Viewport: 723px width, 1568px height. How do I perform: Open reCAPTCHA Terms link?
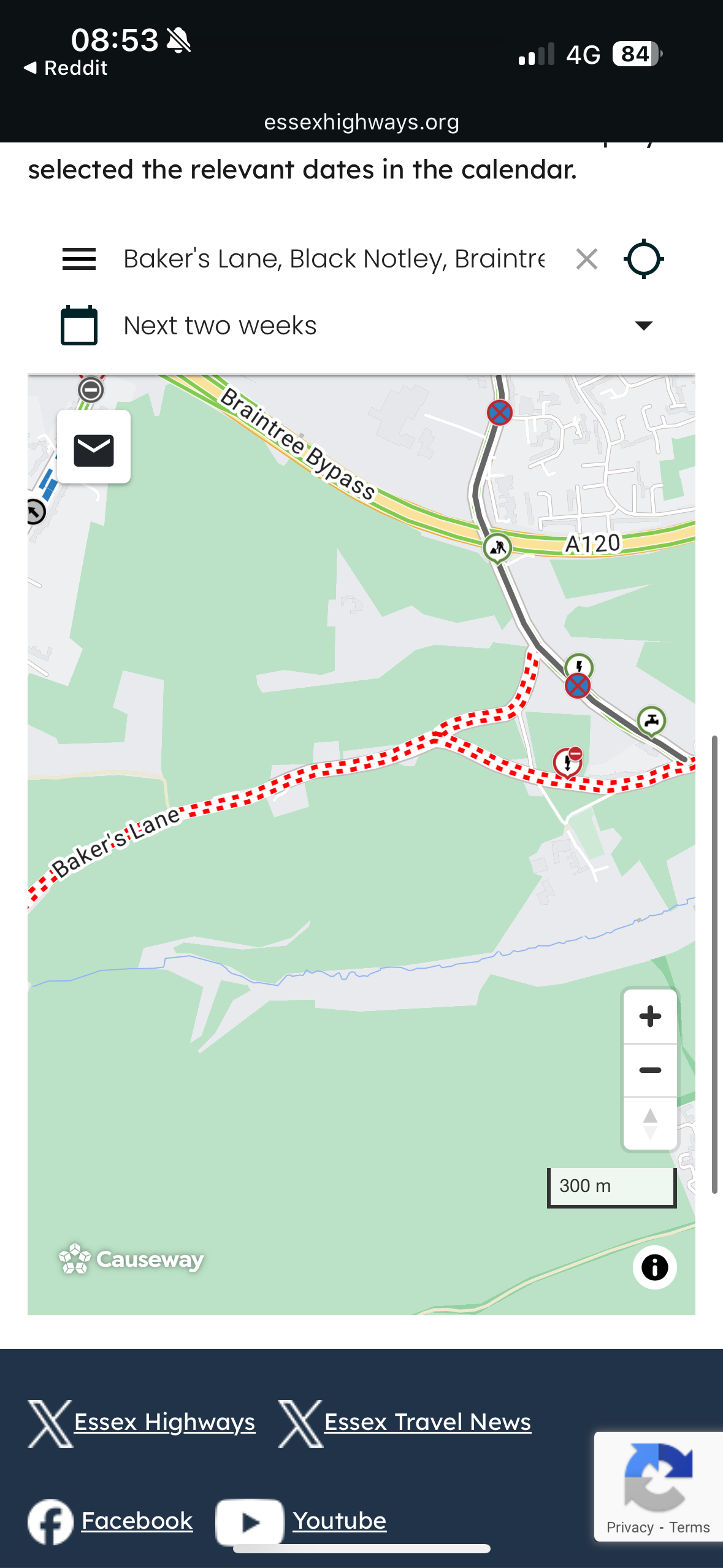689,1528
